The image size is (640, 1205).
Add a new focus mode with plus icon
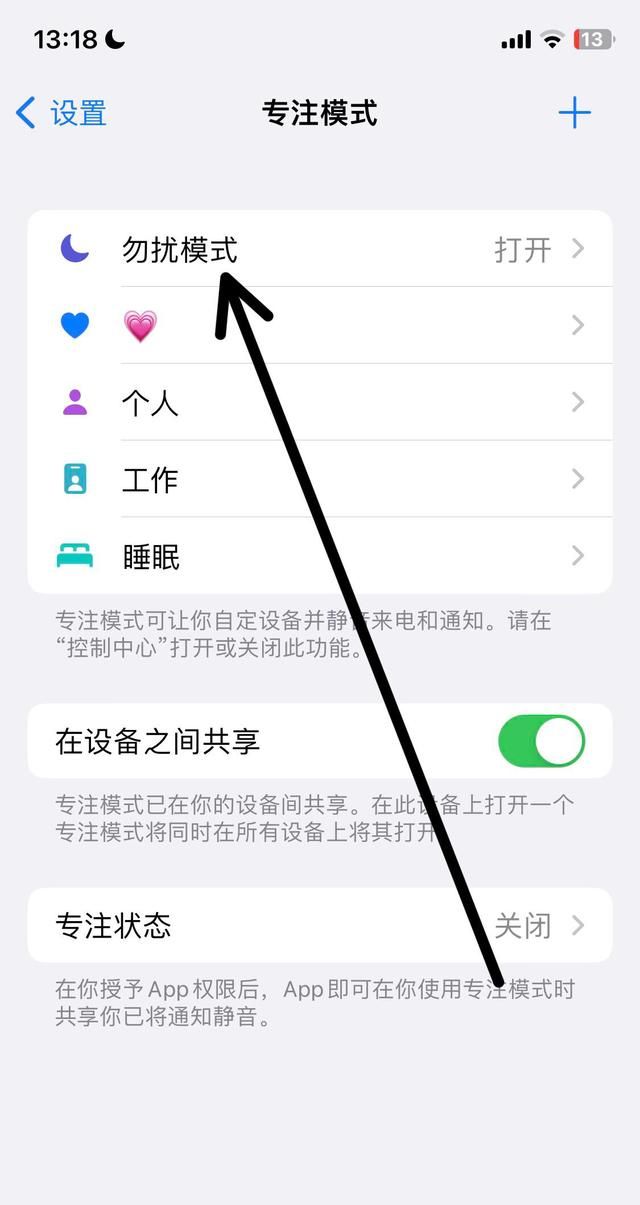tap(574, 113)
